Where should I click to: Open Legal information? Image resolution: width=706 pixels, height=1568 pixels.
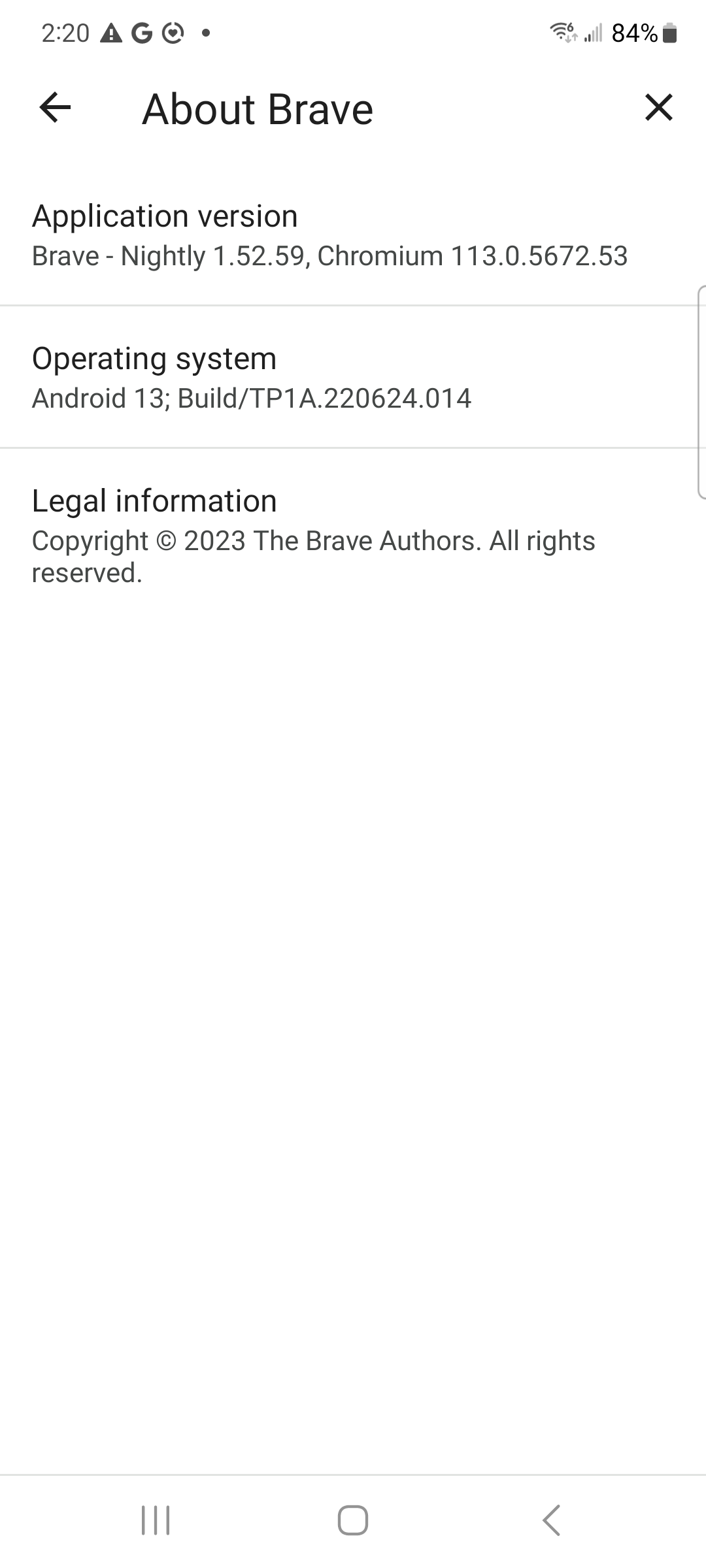(x=353, y=535)
